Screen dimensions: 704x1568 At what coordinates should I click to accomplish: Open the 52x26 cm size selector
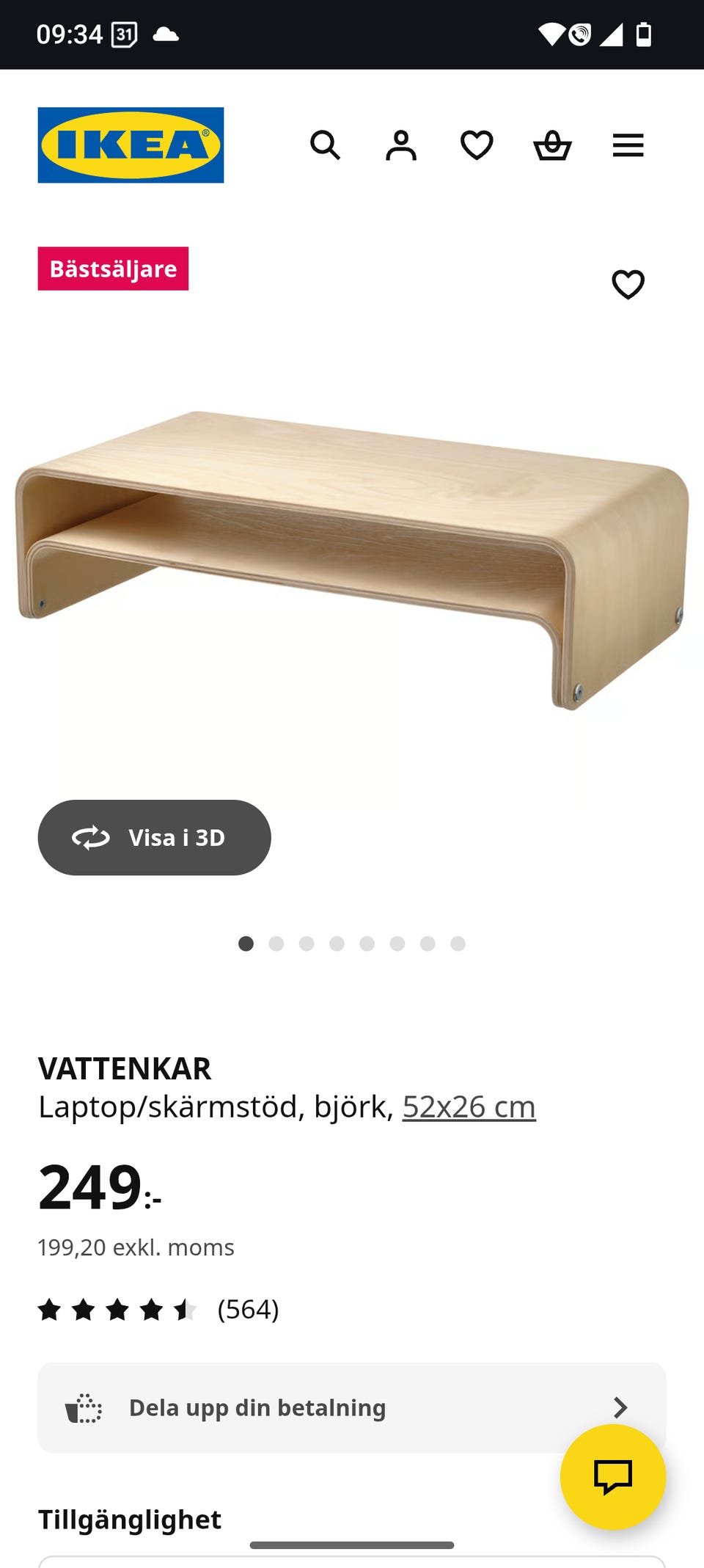[468, 1106]
